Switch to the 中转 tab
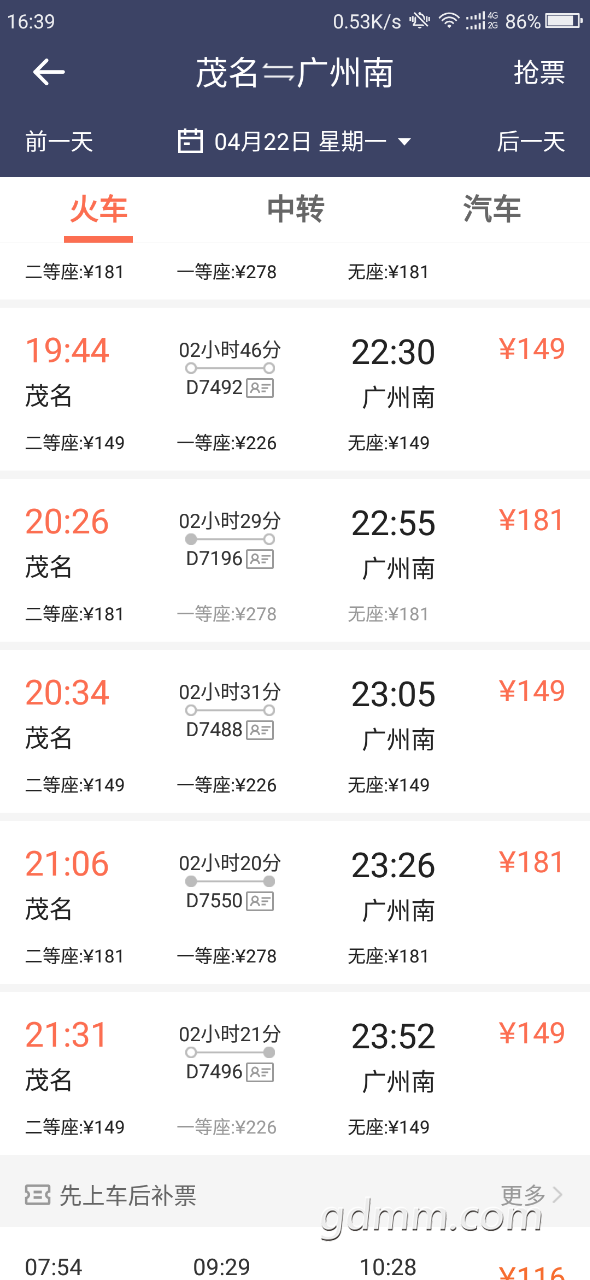 (295, 209)
